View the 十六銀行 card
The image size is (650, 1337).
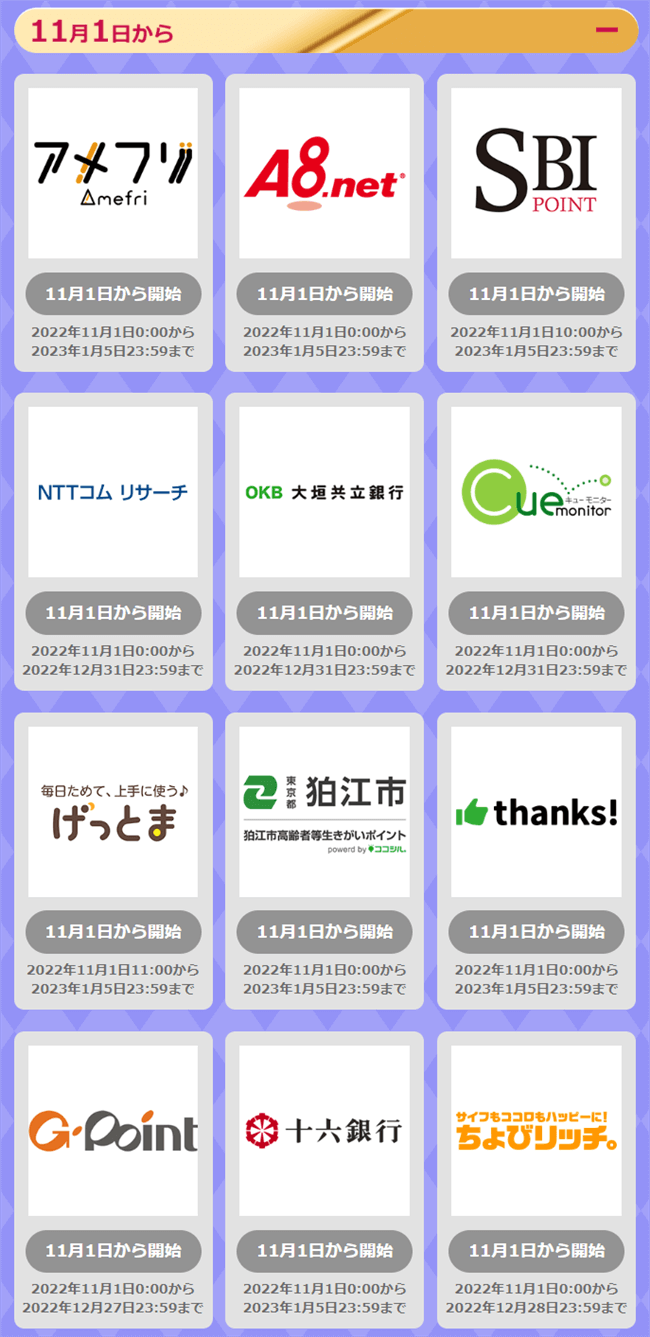(324, 1131)
